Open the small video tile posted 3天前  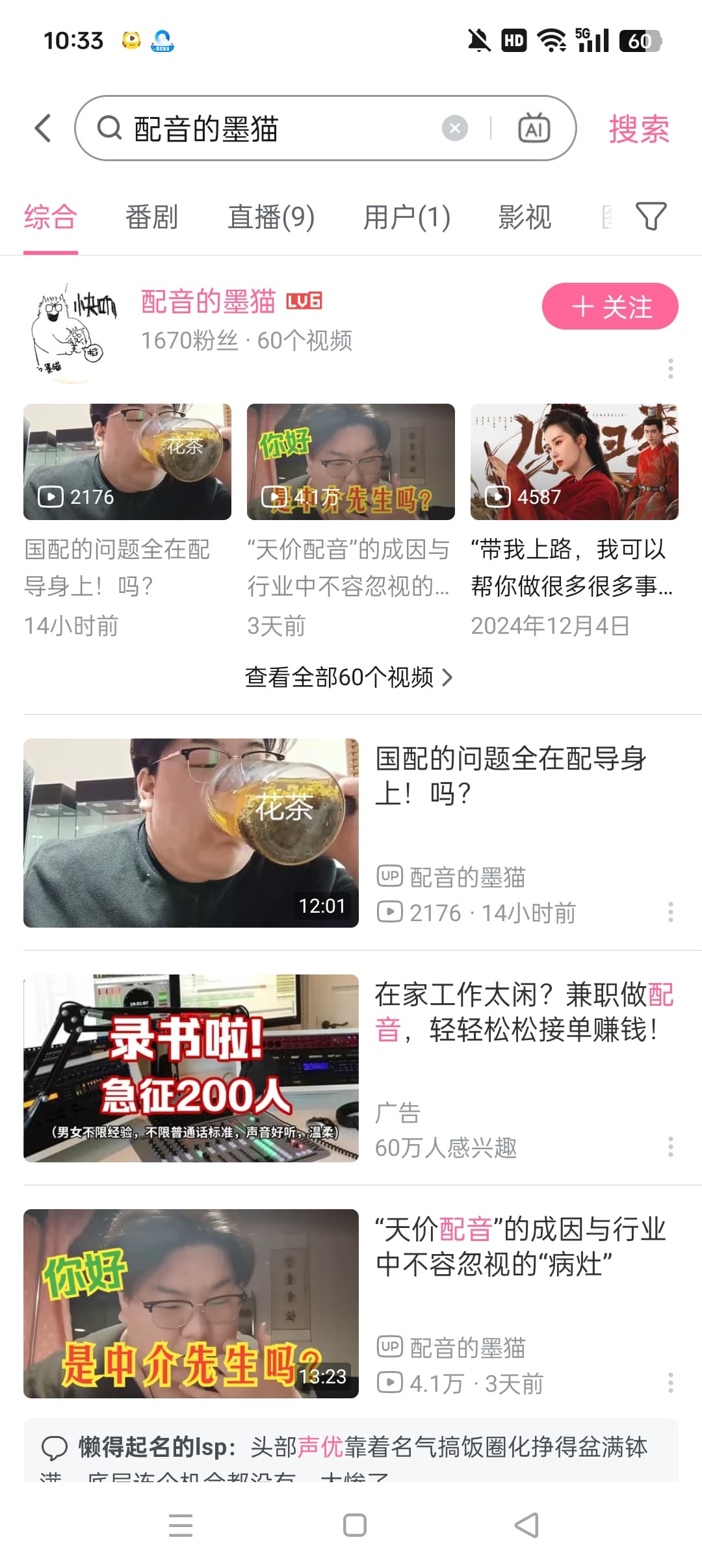[x=350, y=462]
